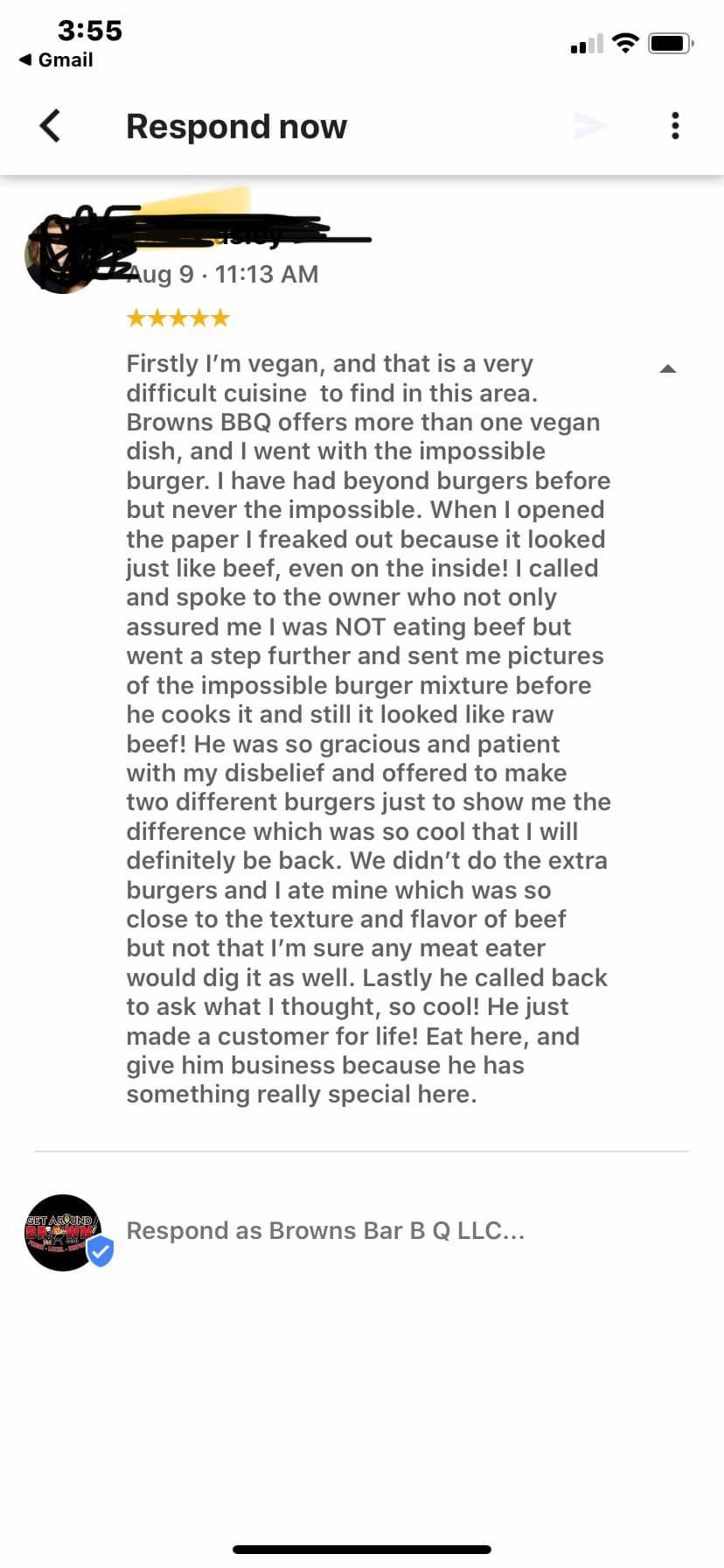The image size is (724, 1568).
Task: Go back using the top-left arrow
Action: [51, 126]
